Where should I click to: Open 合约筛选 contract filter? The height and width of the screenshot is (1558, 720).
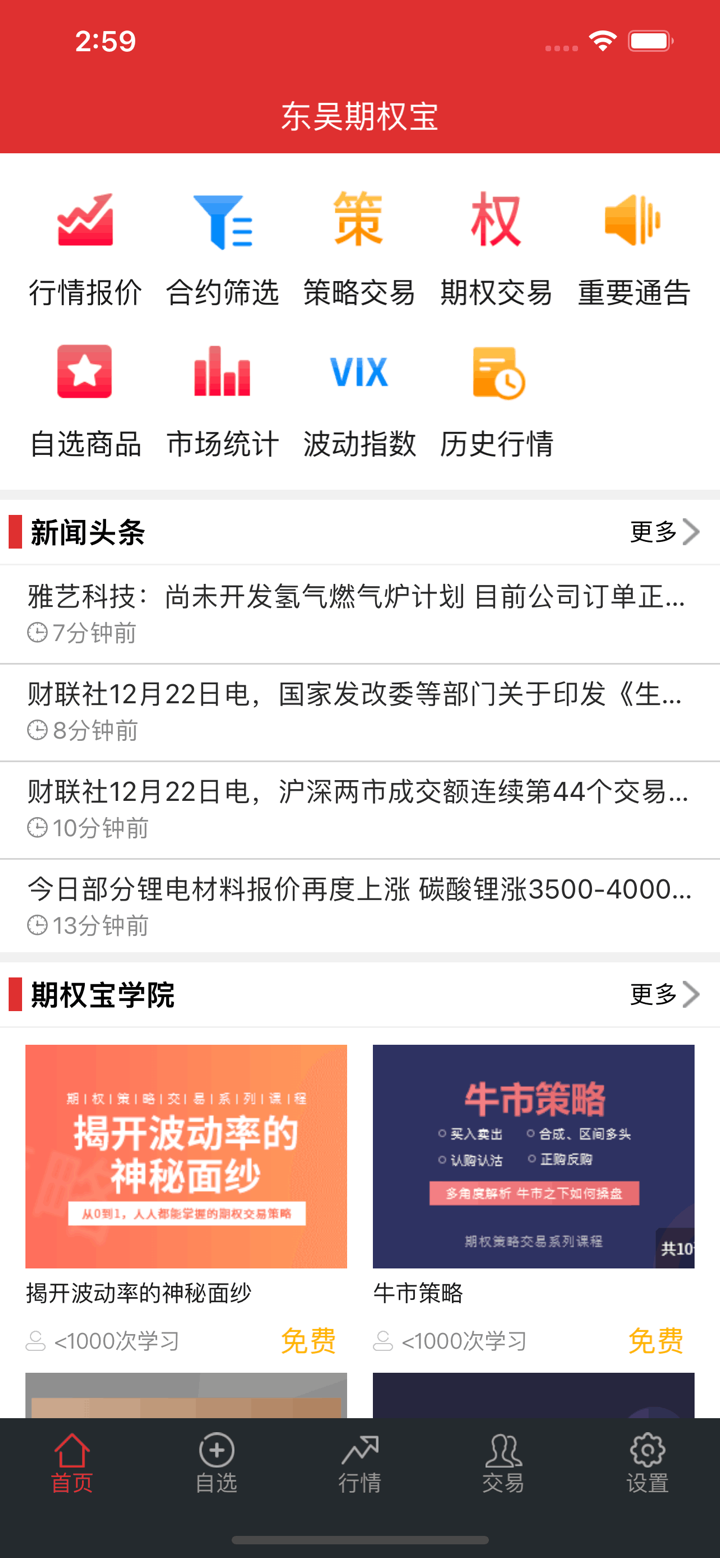222,247
